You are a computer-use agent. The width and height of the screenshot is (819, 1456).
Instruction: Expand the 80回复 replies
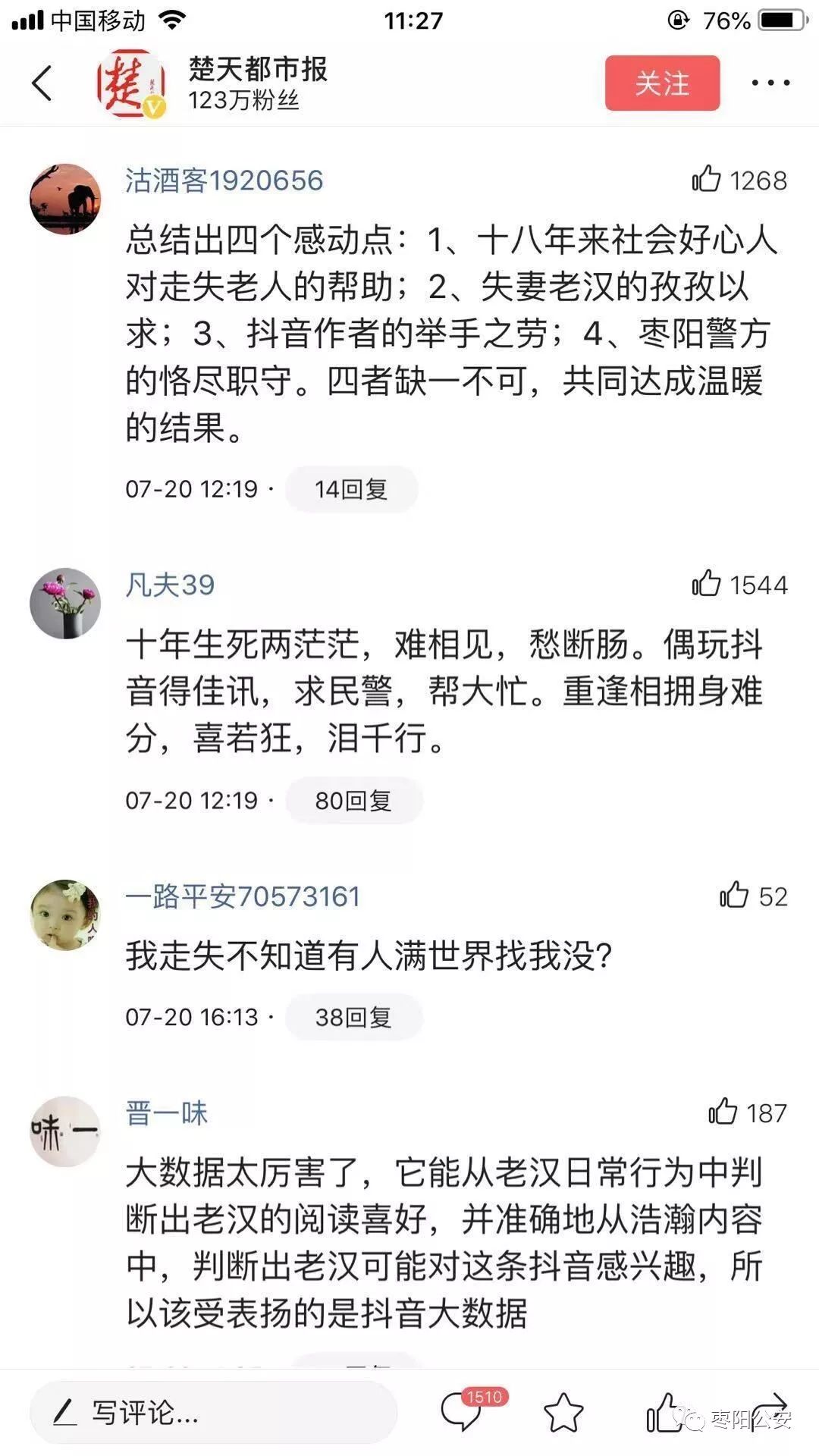coord(353,801)
